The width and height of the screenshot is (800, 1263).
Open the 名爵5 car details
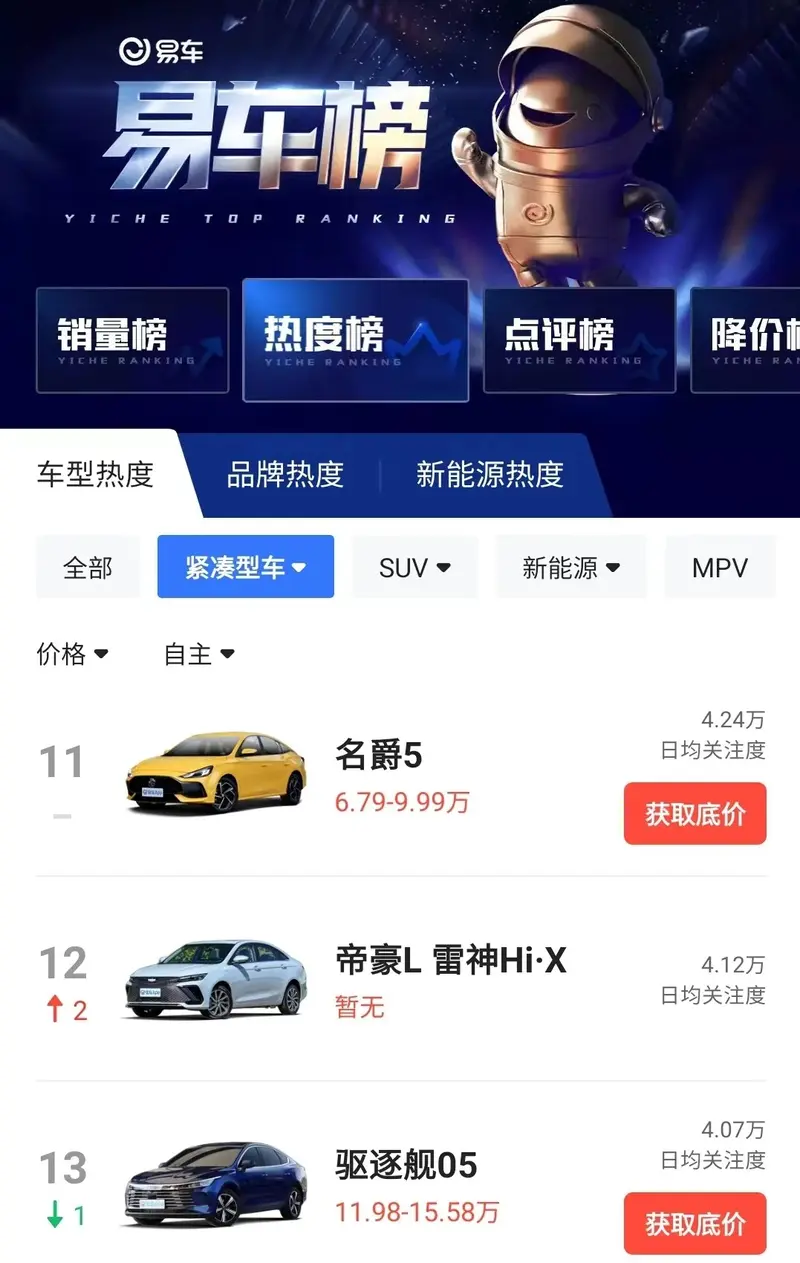(378, 757)
